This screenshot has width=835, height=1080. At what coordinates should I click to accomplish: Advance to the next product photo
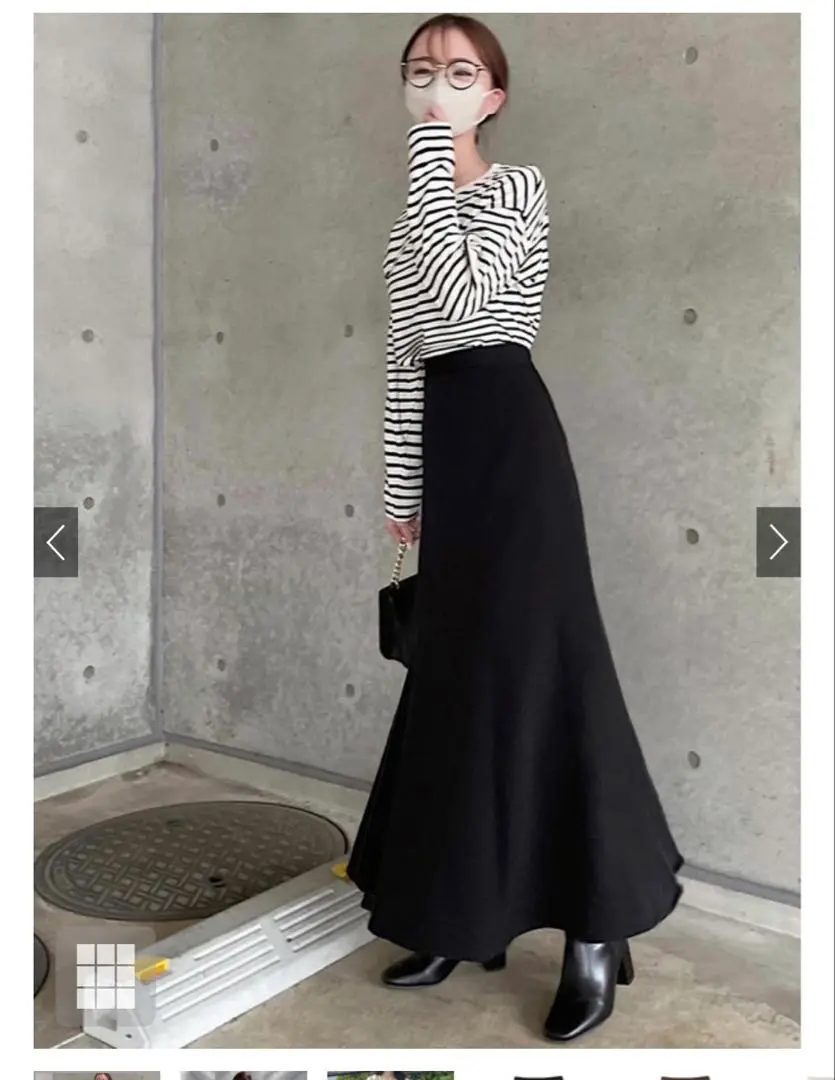click(x=777, y=542)
